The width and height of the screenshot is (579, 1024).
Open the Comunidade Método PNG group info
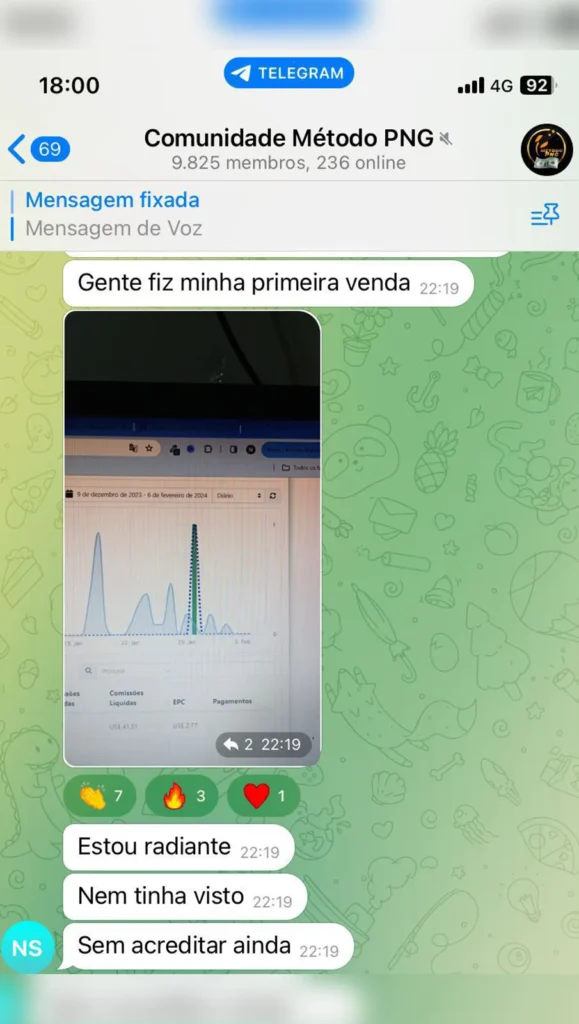tap(289, 150)
